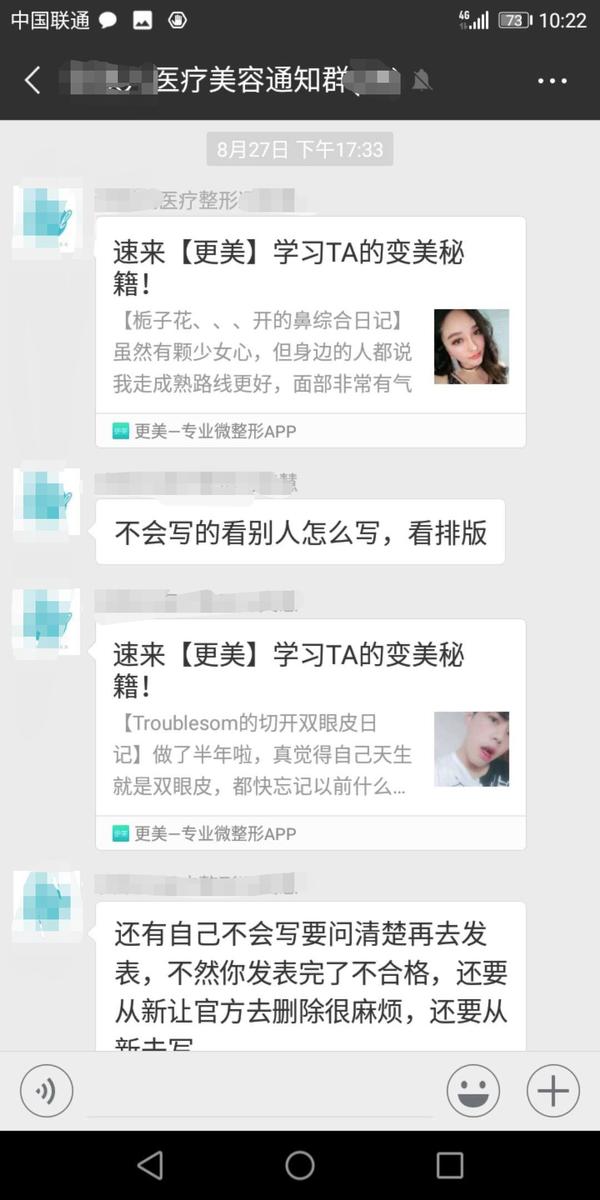Screen dimensions: 600x1200
Task: Tap the system home button
Action: [300, 1165]
